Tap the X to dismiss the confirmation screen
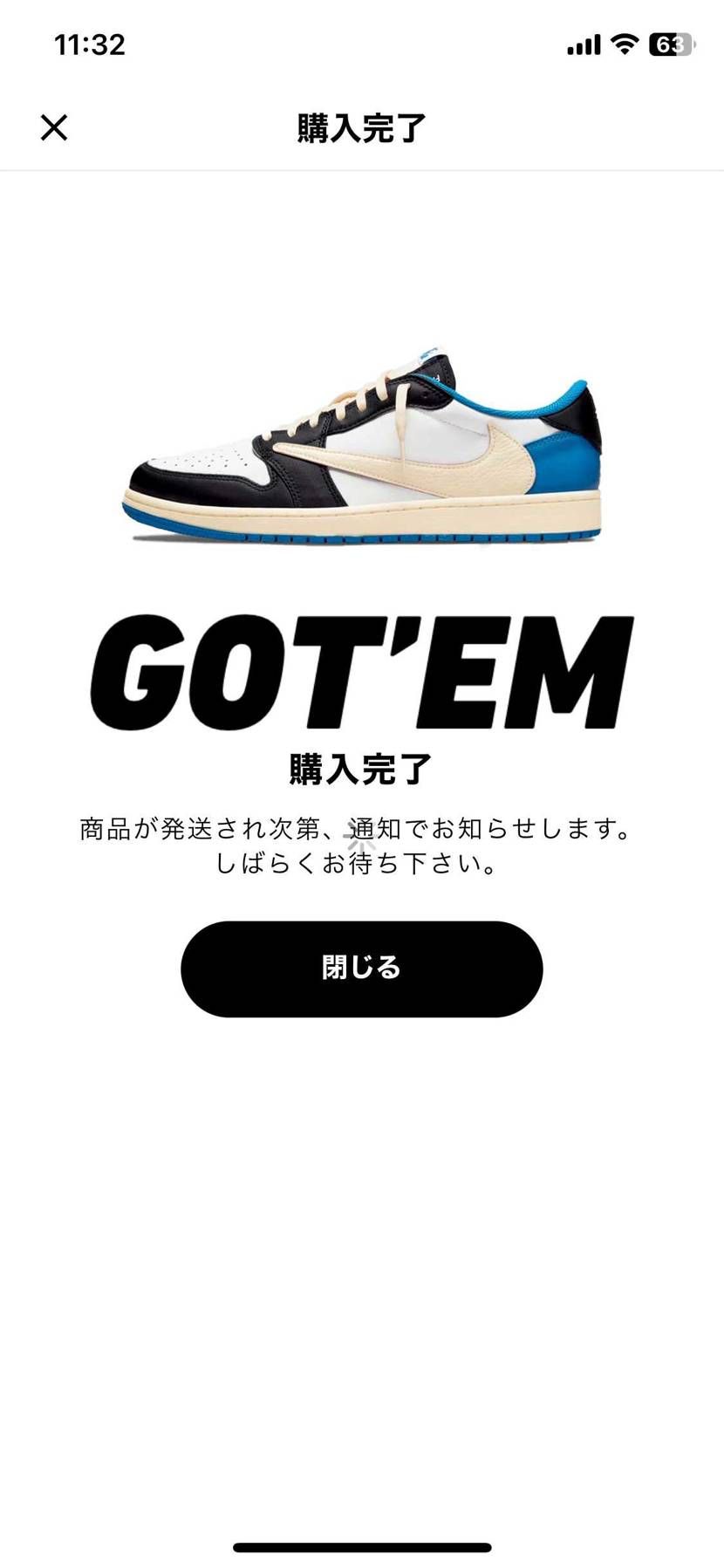This screenshot has width=724, height=1568. click(x=54, y=127)
